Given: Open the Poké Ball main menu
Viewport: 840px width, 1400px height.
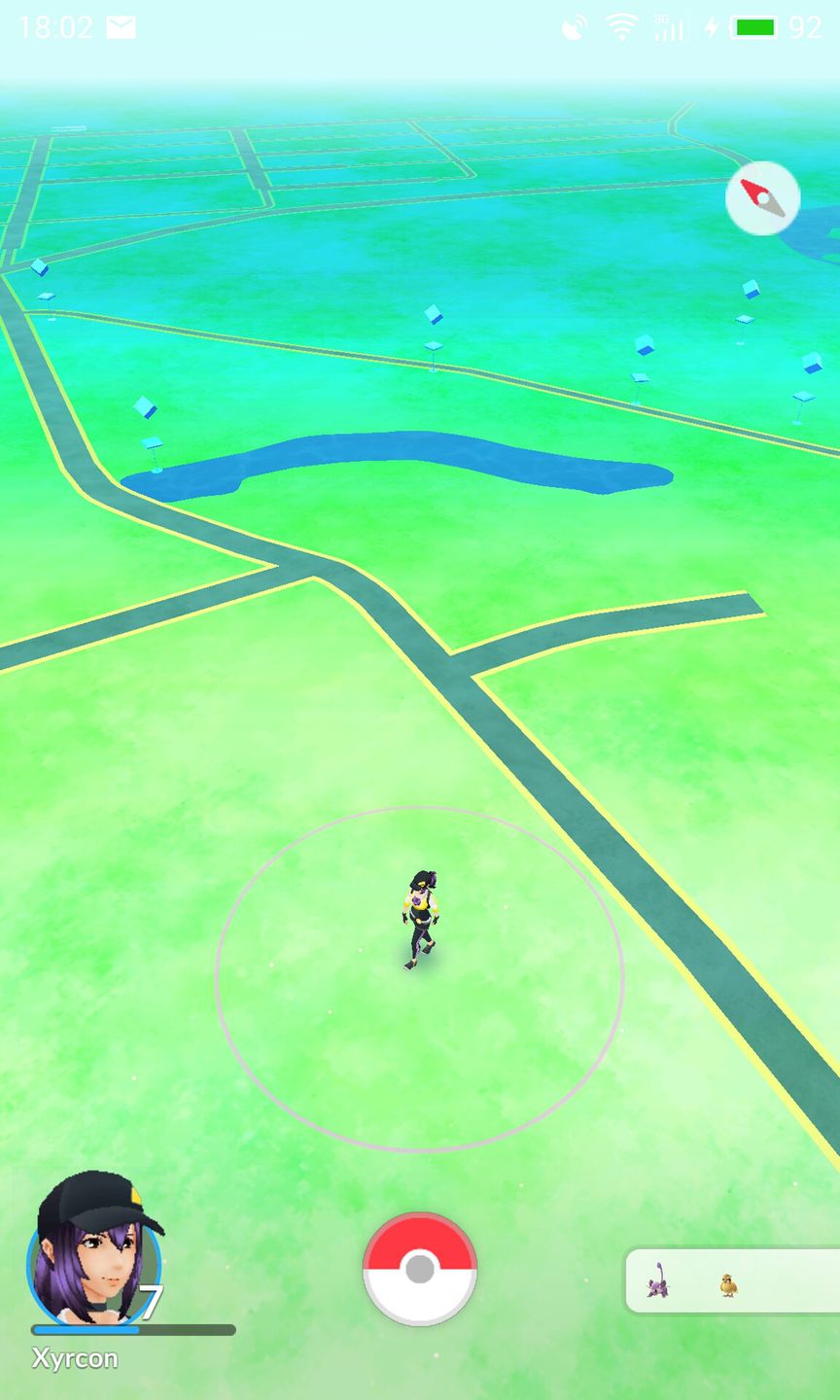Looking at the screenshot, I should coord(420,1269).
